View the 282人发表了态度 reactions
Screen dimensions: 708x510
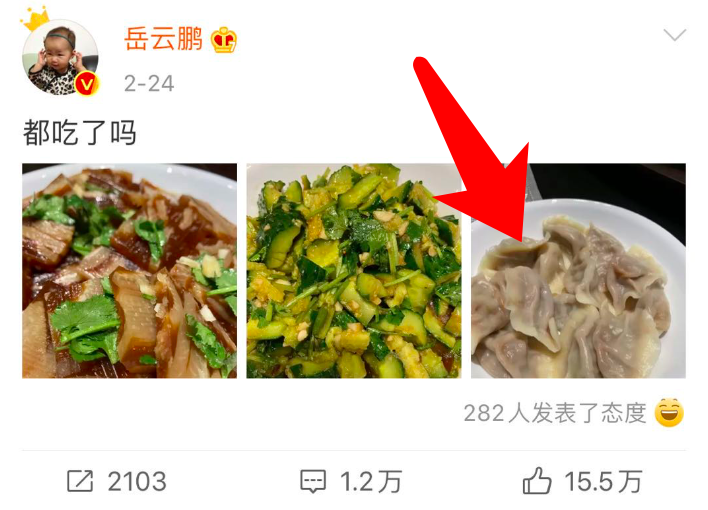point(573,412)
